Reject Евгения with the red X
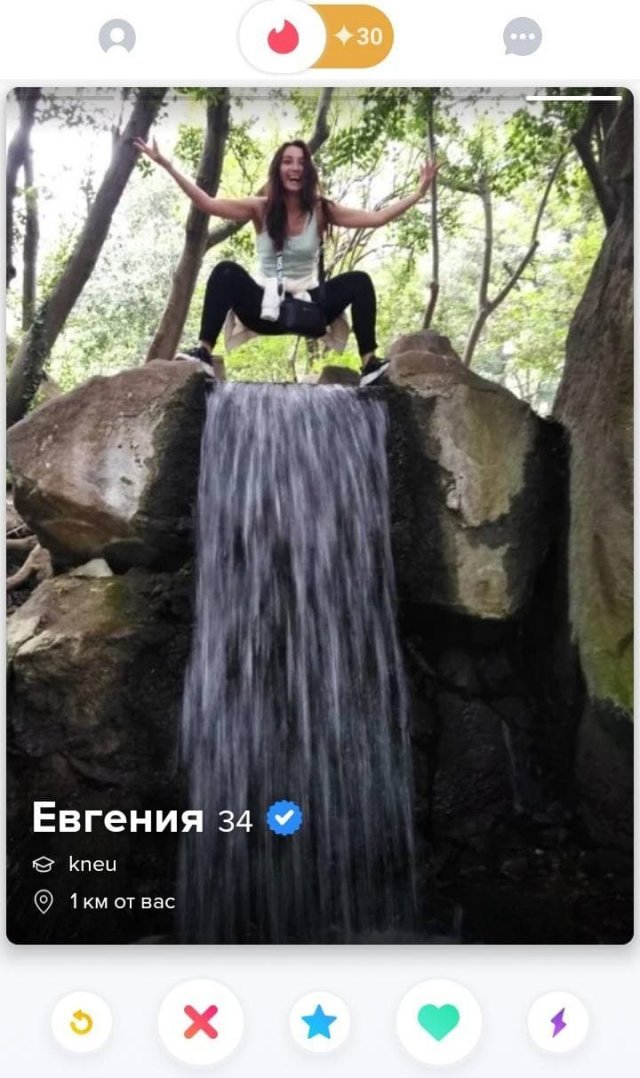Viewport: 640px width, 1078px height. click(201, 1022)
